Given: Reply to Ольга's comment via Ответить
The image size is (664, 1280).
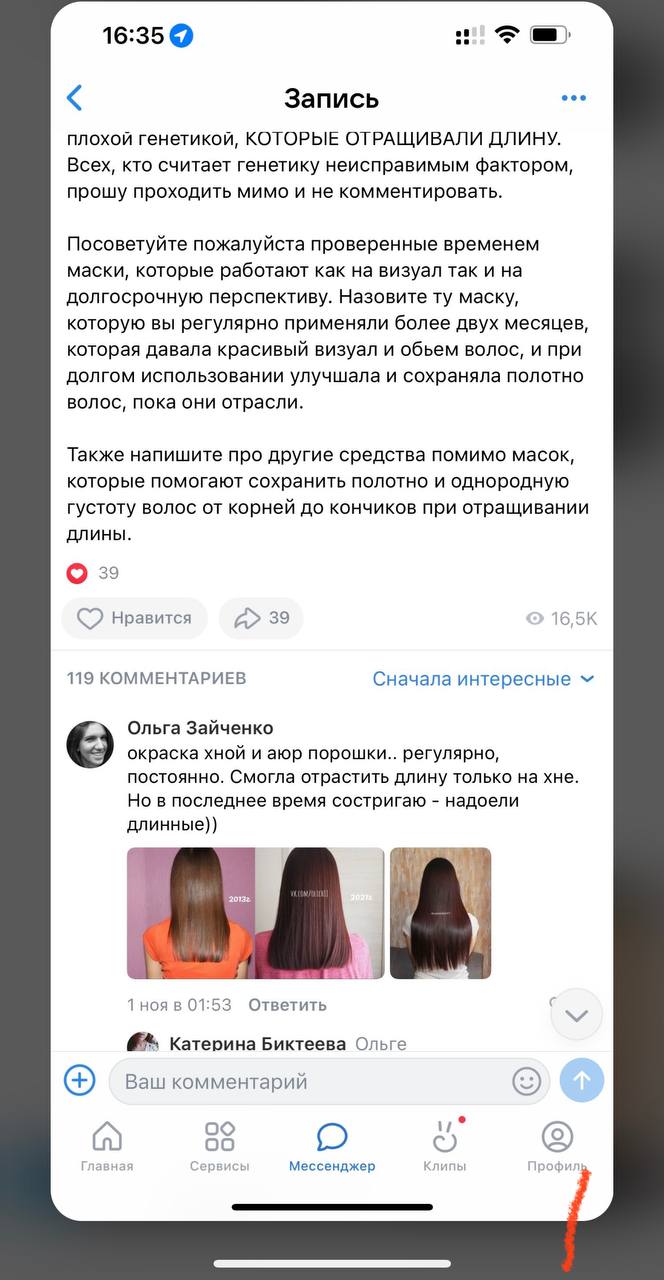Looking at the screenshot, I should pyautogui.click(x=287, y=1005).
